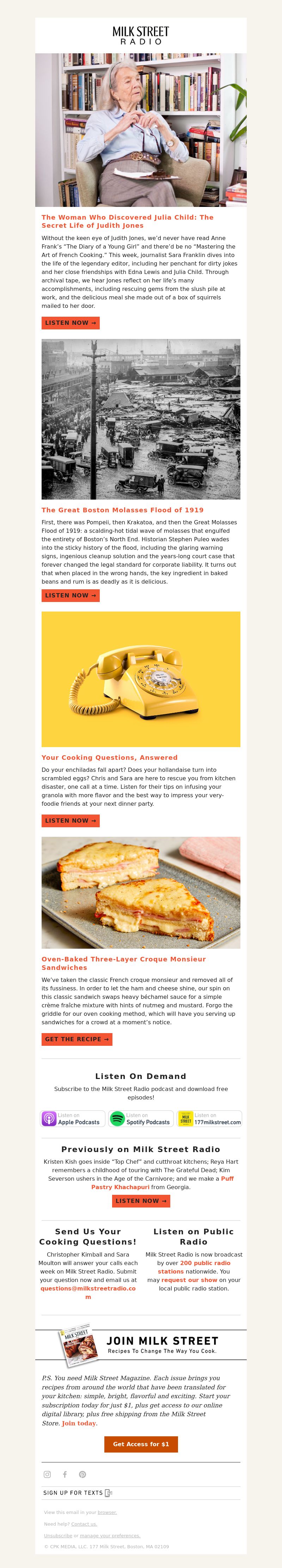
Task: Tap Listen Now under Your Cooking Questions, Answered
Action: pos(70,821)
